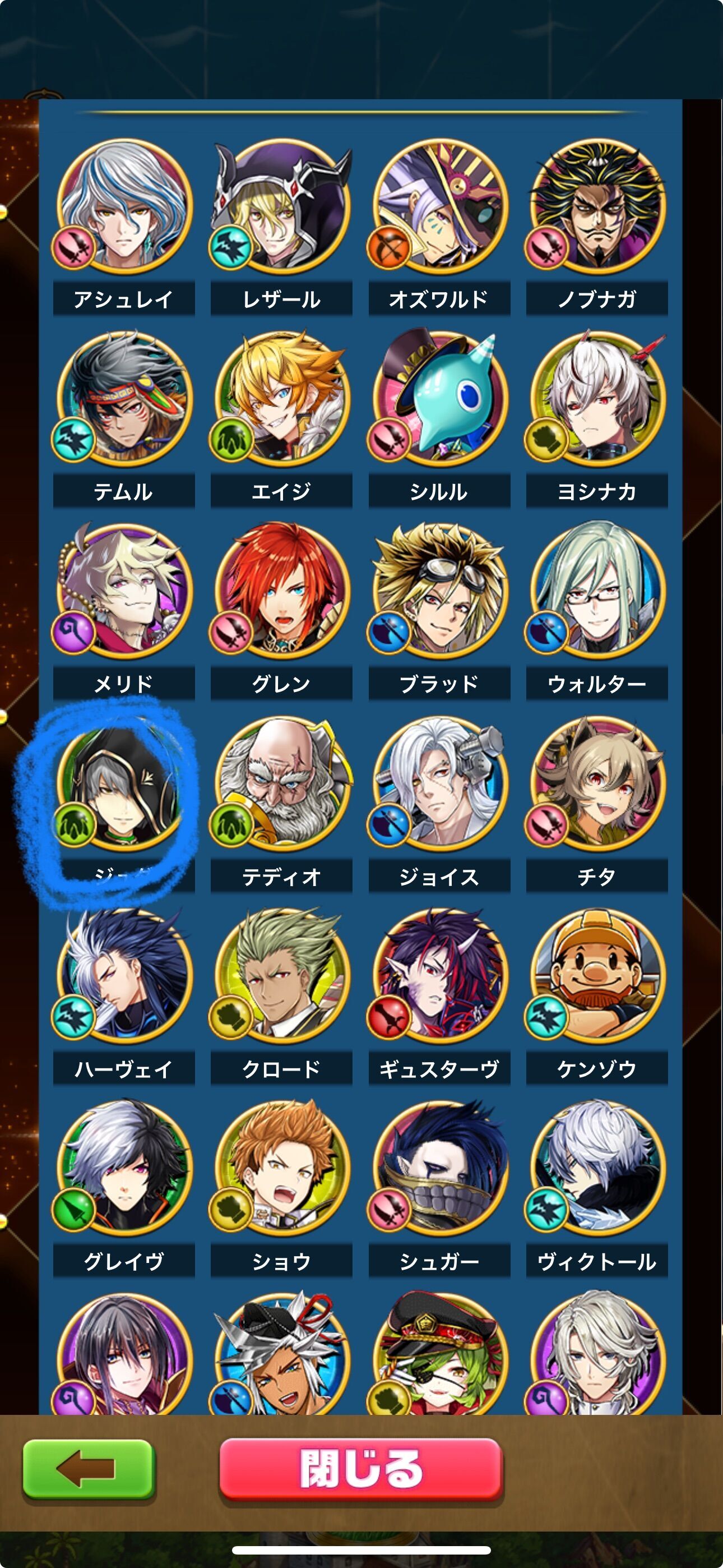This screenshot has width=723, height=1568.
Task: Open character ブラッド
Action: [439, 592]
